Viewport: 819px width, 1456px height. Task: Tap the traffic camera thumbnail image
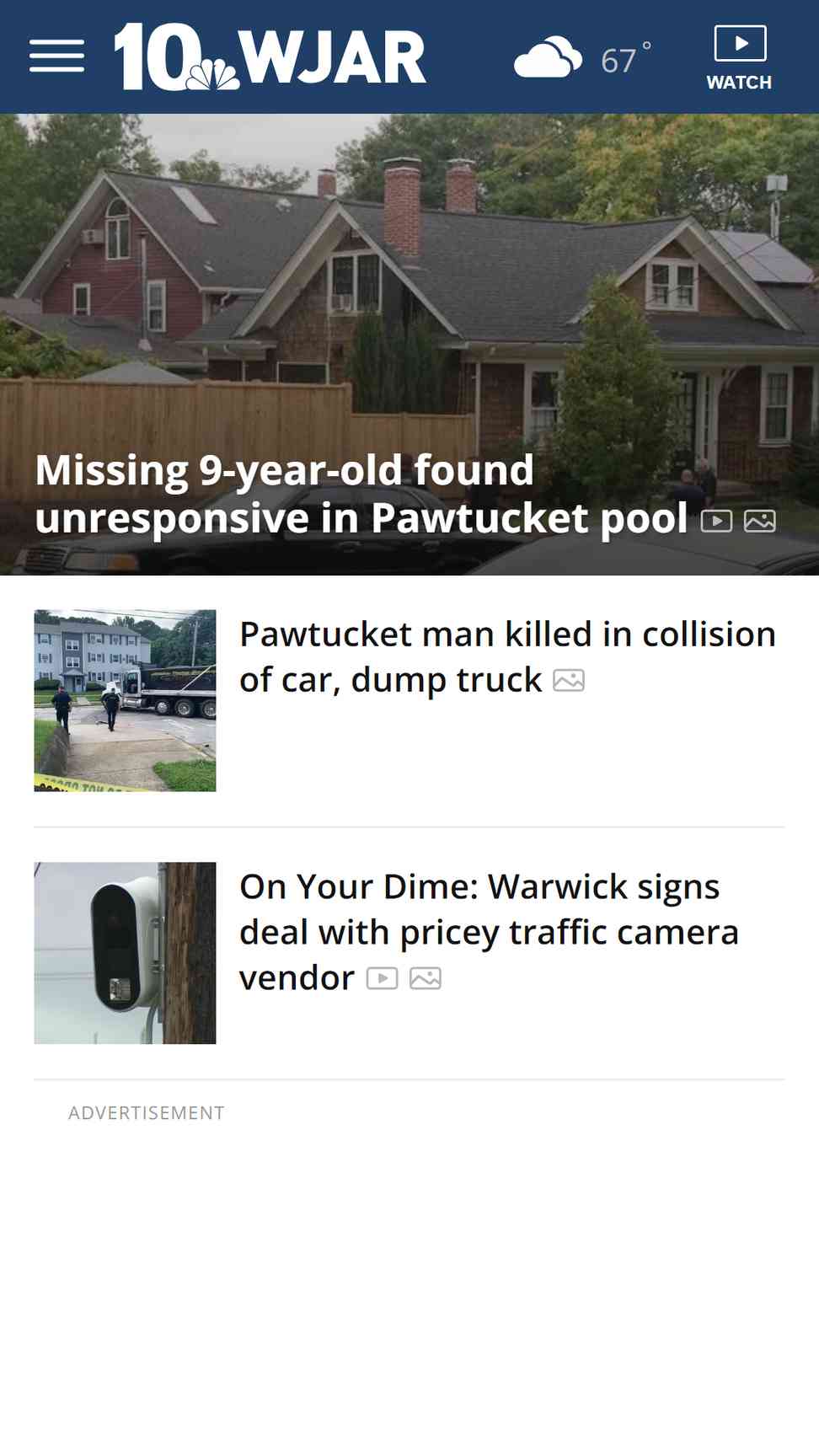coord(125,953)
